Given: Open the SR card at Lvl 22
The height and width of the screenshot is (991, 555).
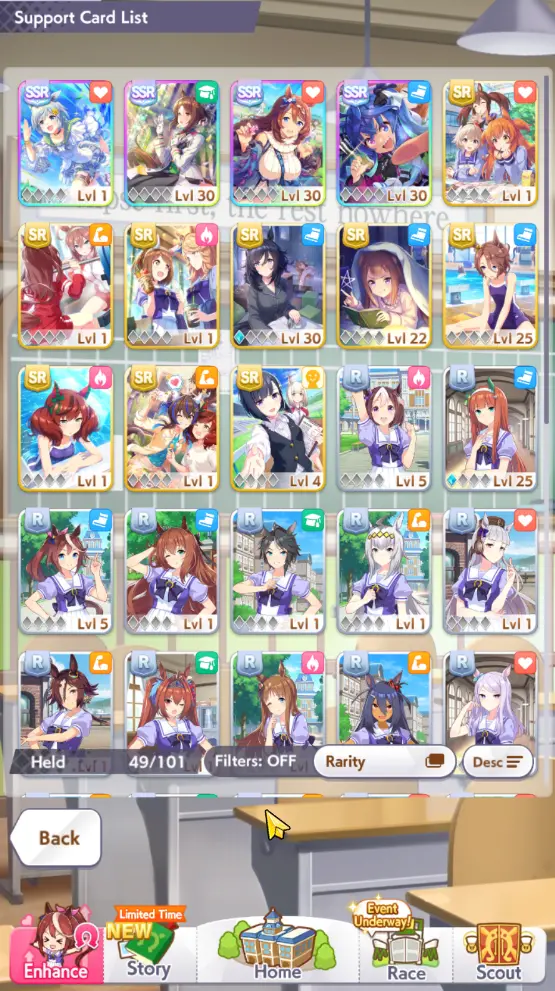Looking at the screenshot, I should coord(384,286).
